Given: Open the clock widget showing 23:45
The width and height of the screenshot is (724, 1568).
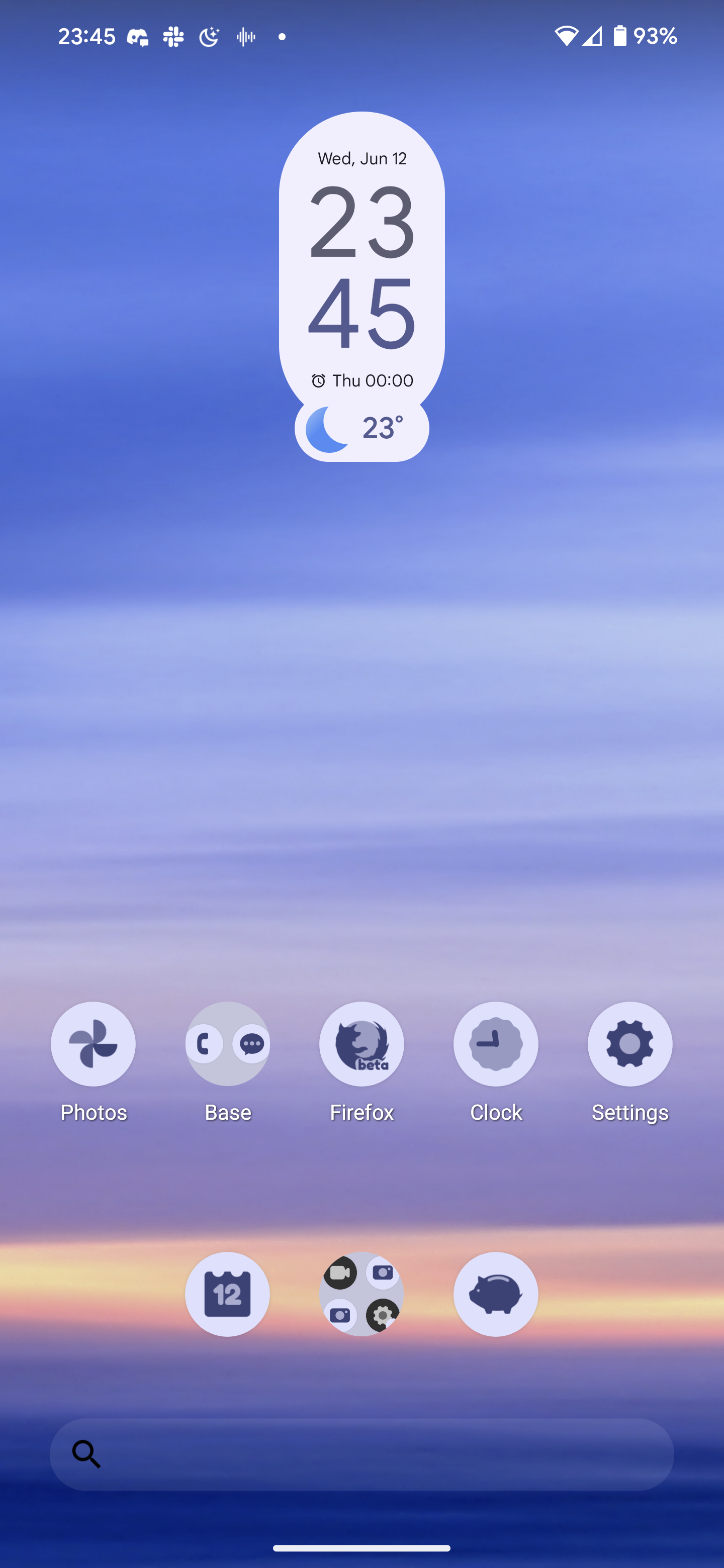Looking at the screenshot, I should click(x=361, y=268).
